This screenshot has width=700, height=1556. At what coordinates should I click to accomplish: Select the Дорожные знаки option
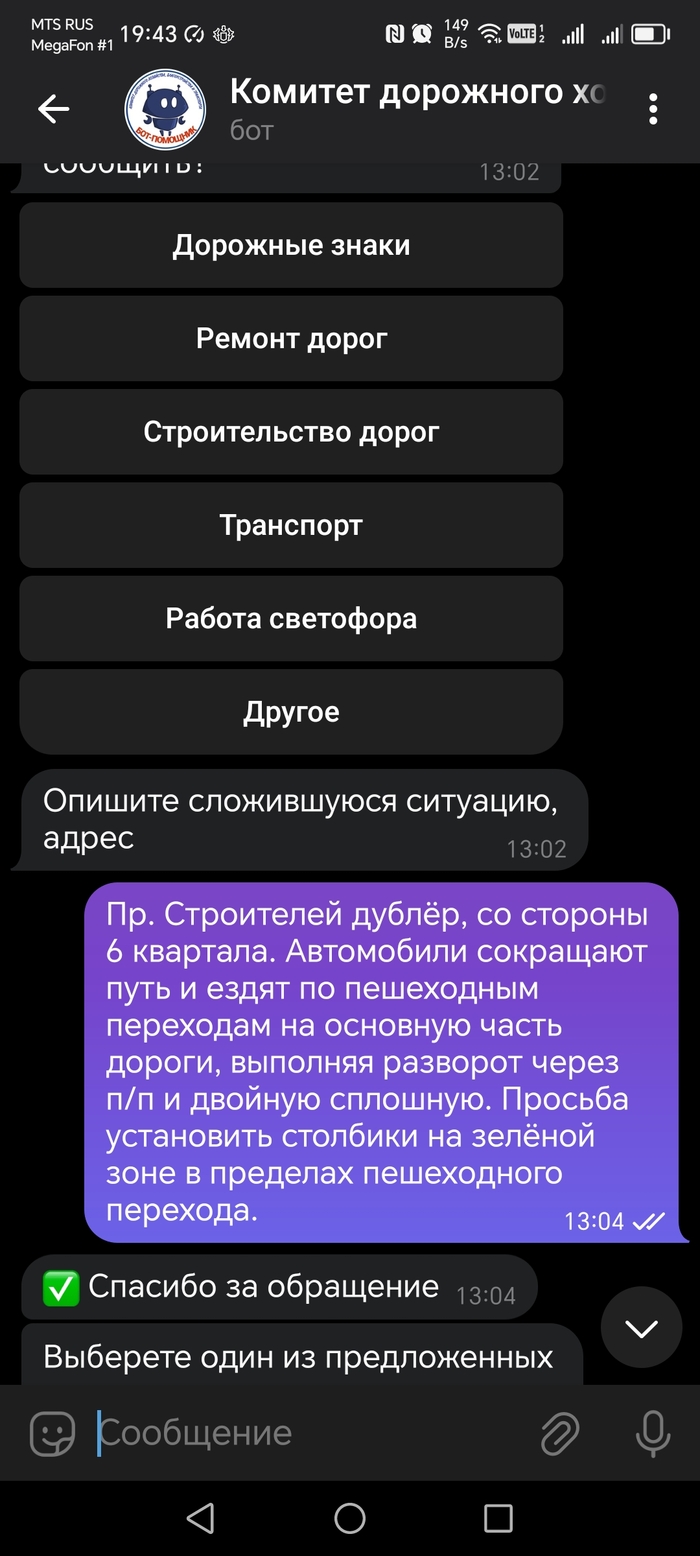click(291, 246)
